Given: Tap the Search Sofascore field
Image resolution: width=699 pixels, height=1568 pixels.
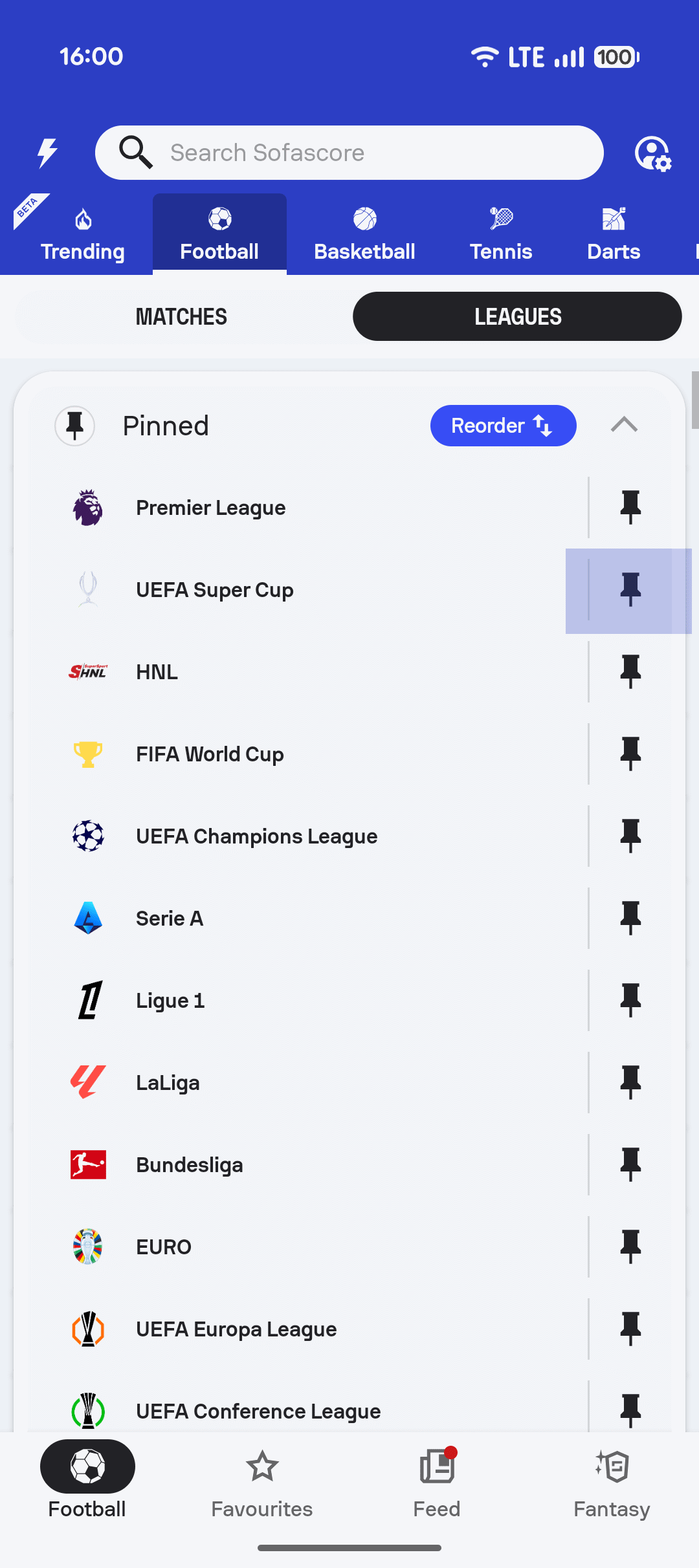Looking at the screenshot, I should 349,153.
